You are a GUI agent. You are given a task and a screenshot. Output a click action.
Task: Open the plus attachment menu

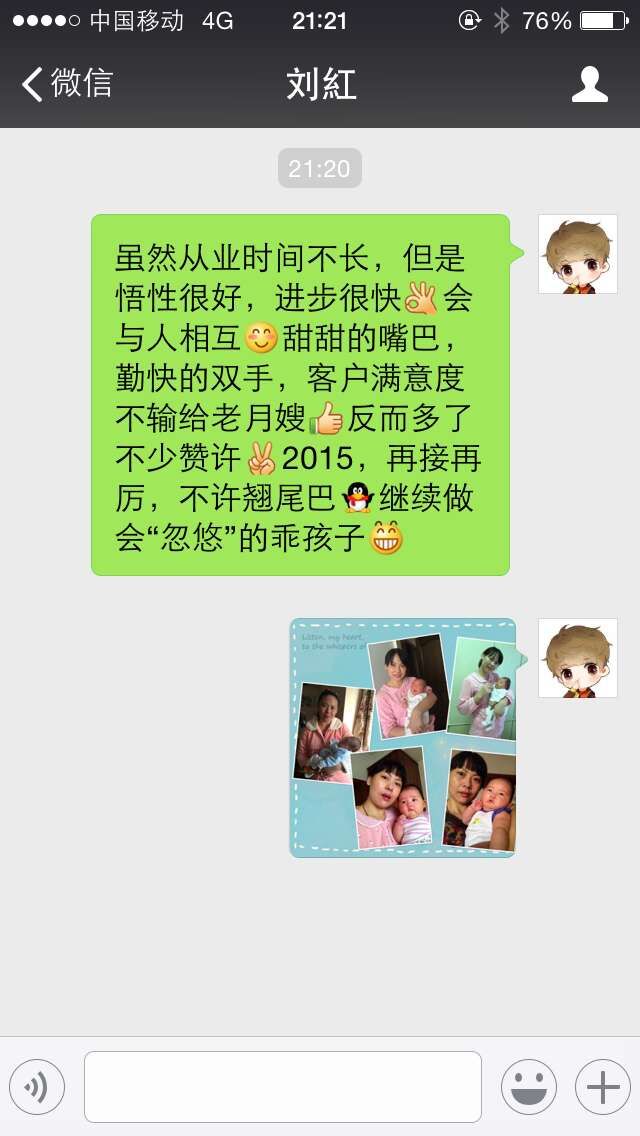click(x=602, y=1087)
